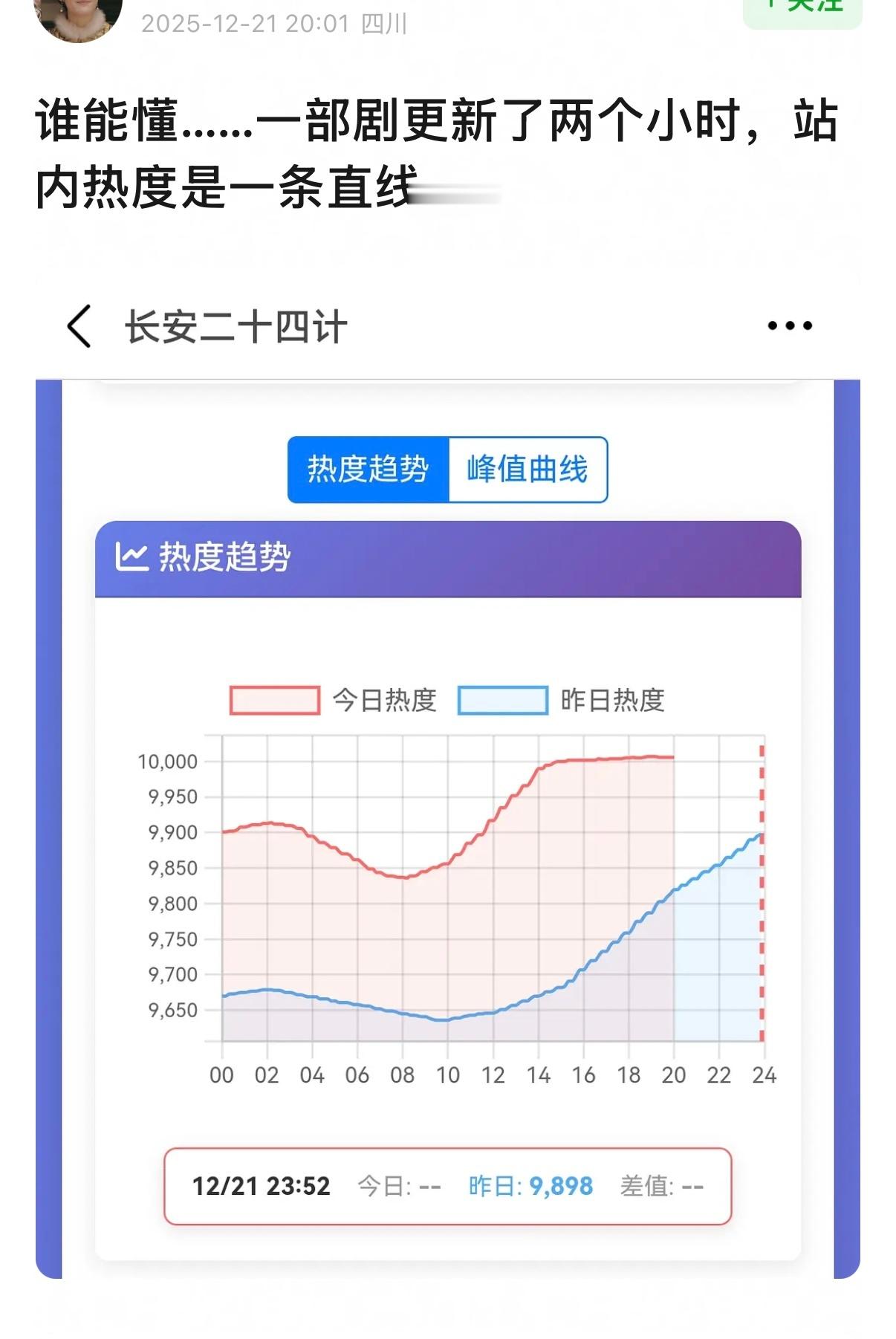The height and width of the screenshot is (1339, 896).
Task: Switch to the 峰值曲线 tab
Action: click(529, 469)
